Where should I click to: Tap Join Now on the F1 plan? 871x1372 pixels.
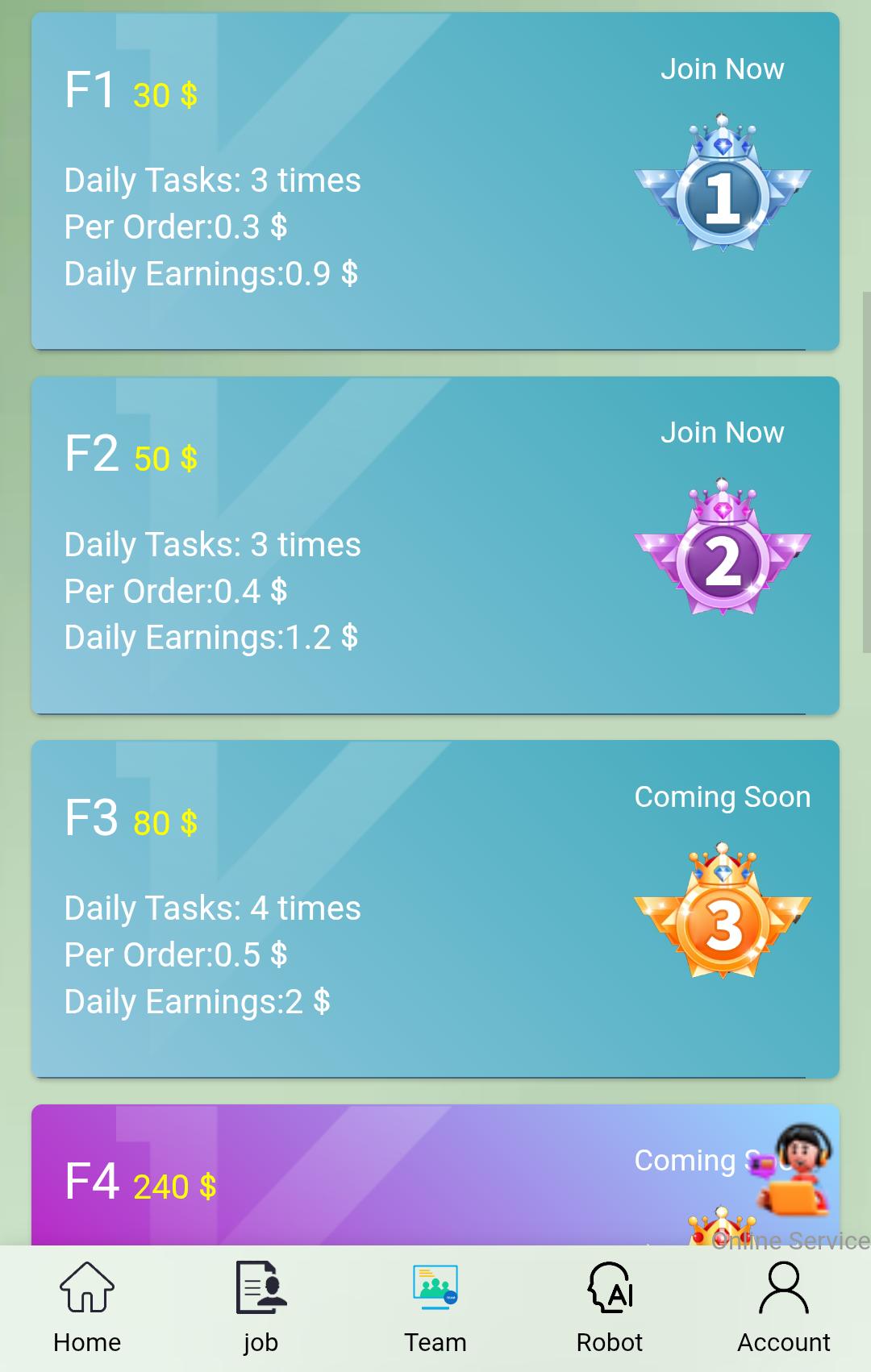(722, 69)
